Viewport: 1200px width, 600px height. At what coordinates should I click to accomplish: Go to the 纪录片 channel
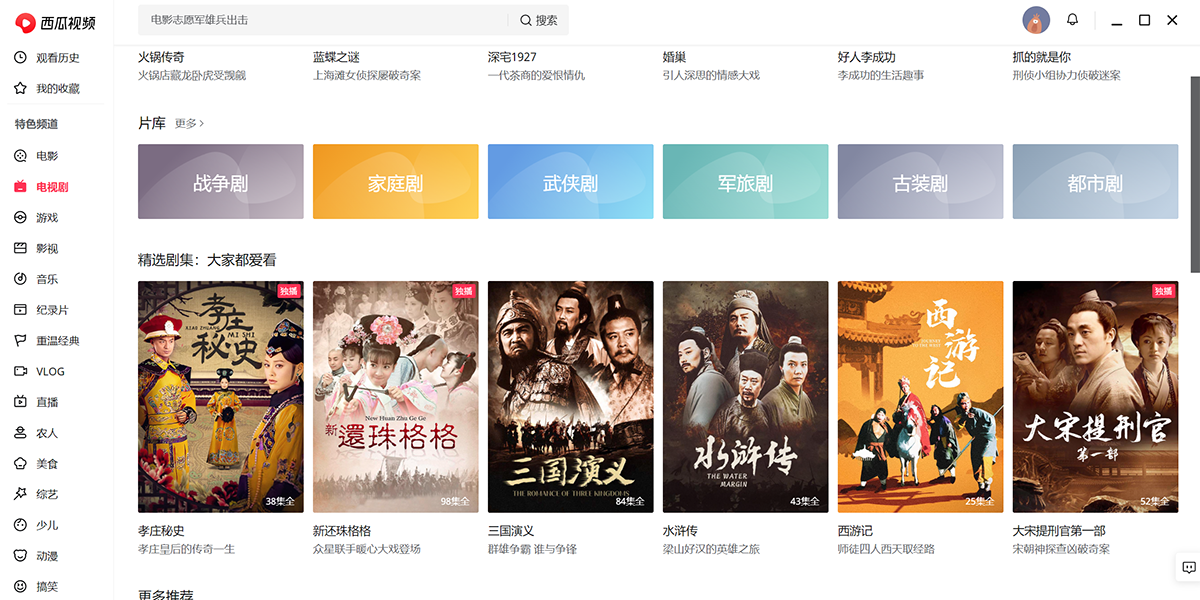(52, 310)
